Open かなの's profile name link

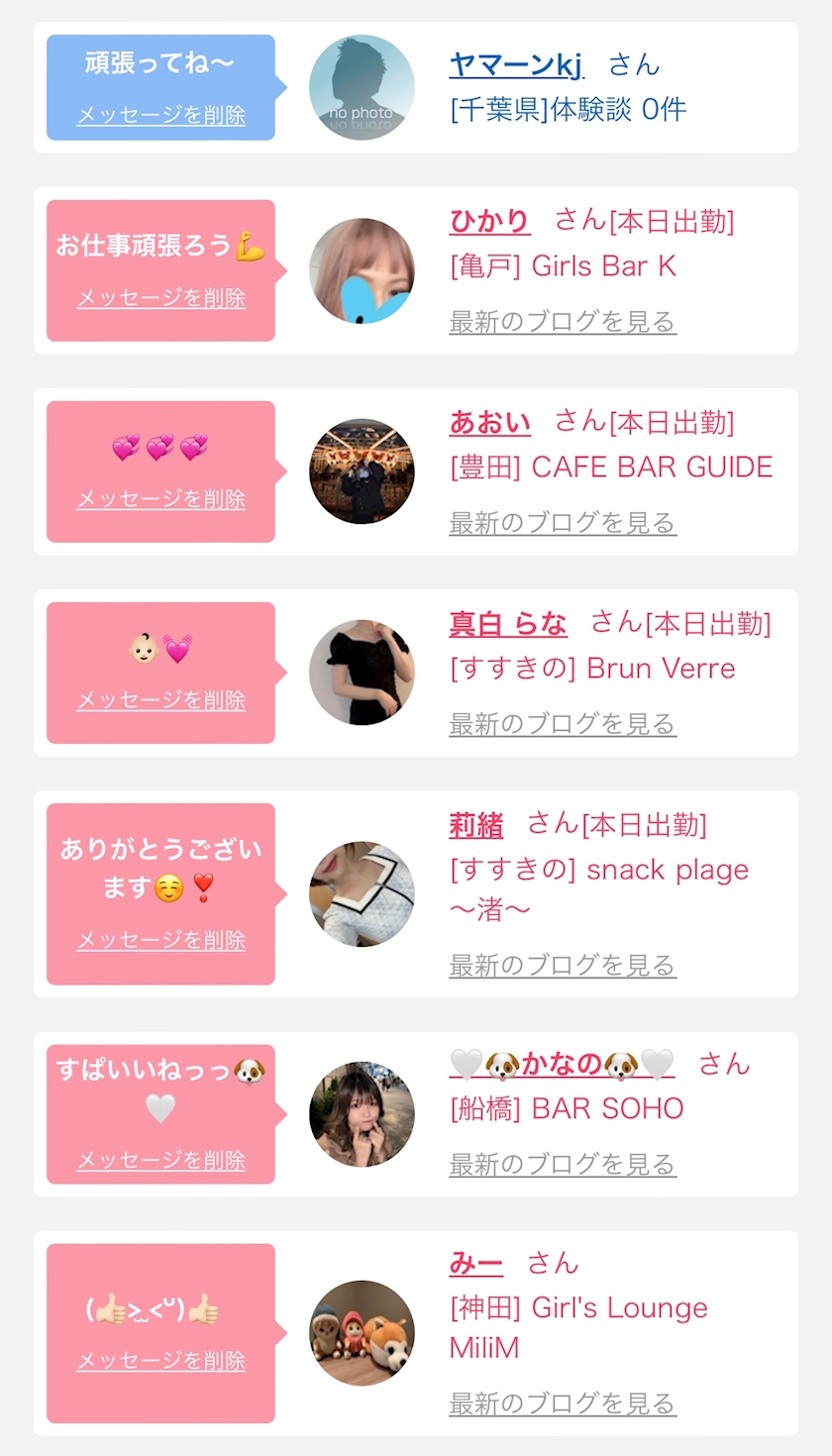pos(562,1065)
